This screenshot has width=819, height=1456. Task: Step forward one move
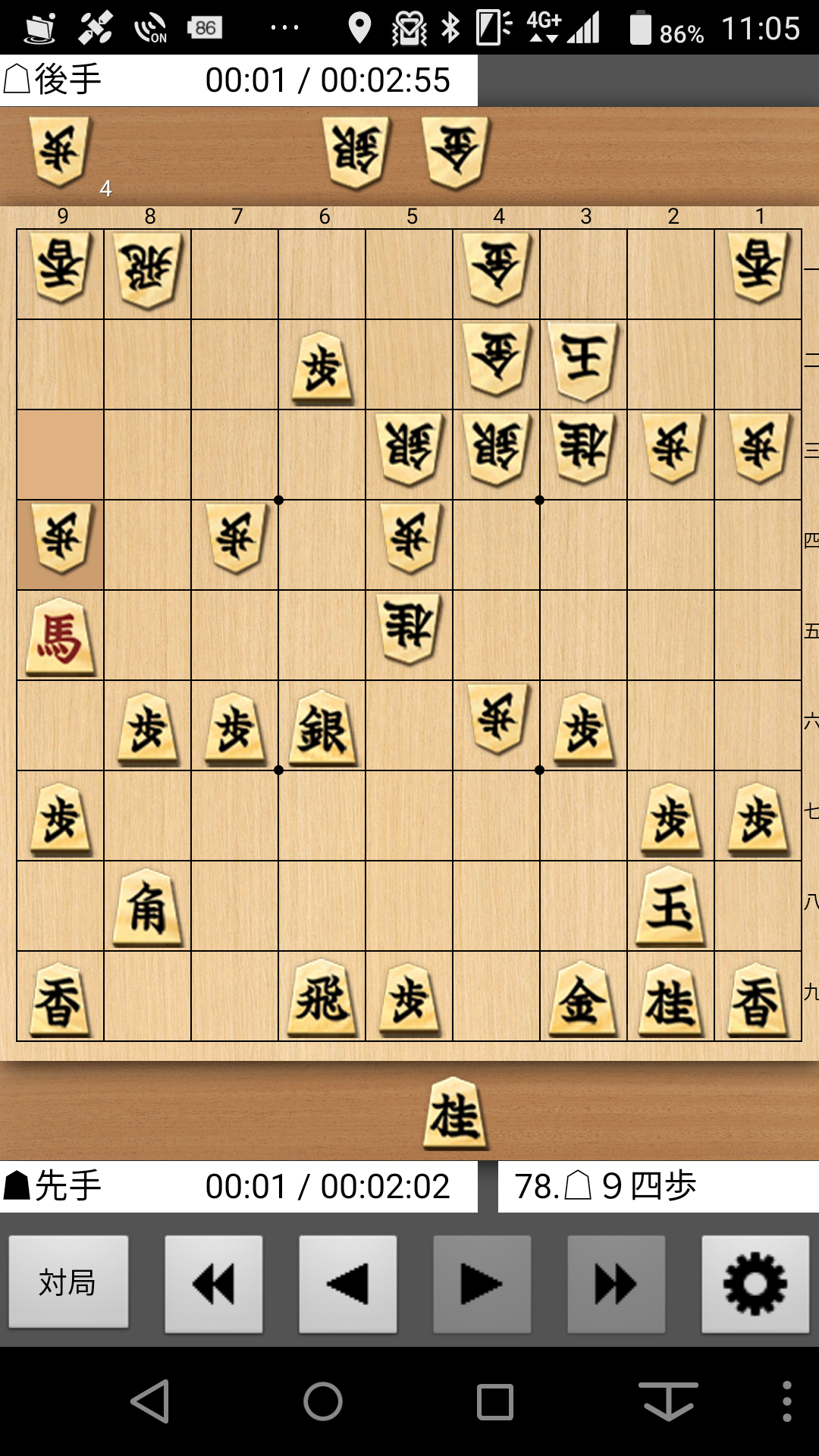coord(482,1284)
